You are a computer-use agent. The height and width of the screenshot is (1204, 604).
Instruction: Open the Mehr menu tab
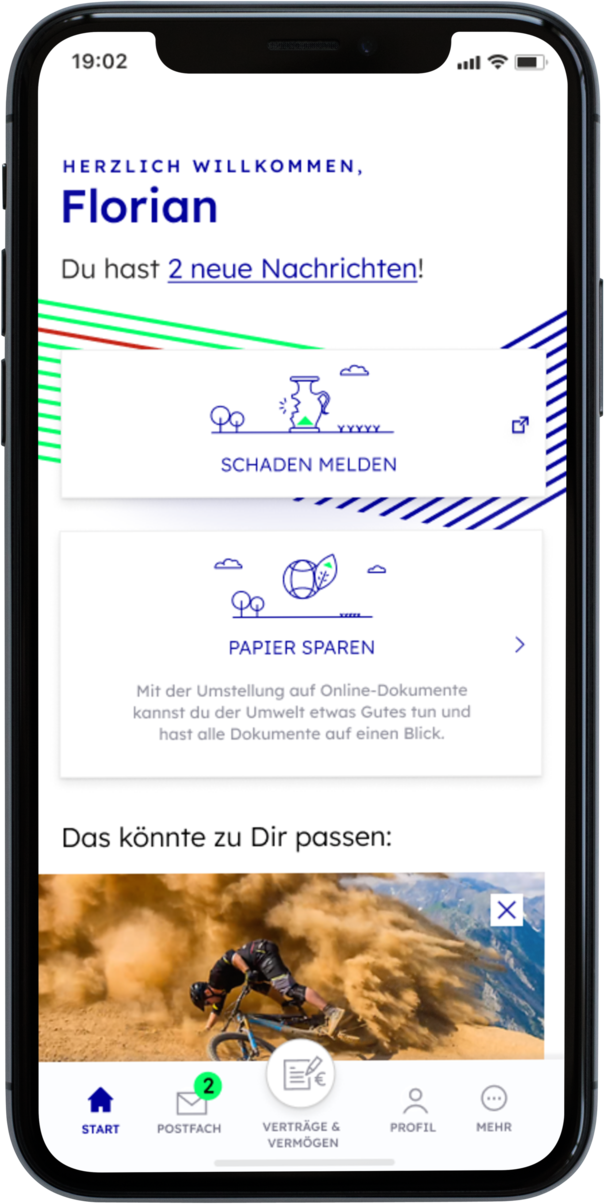(493, 1110)
